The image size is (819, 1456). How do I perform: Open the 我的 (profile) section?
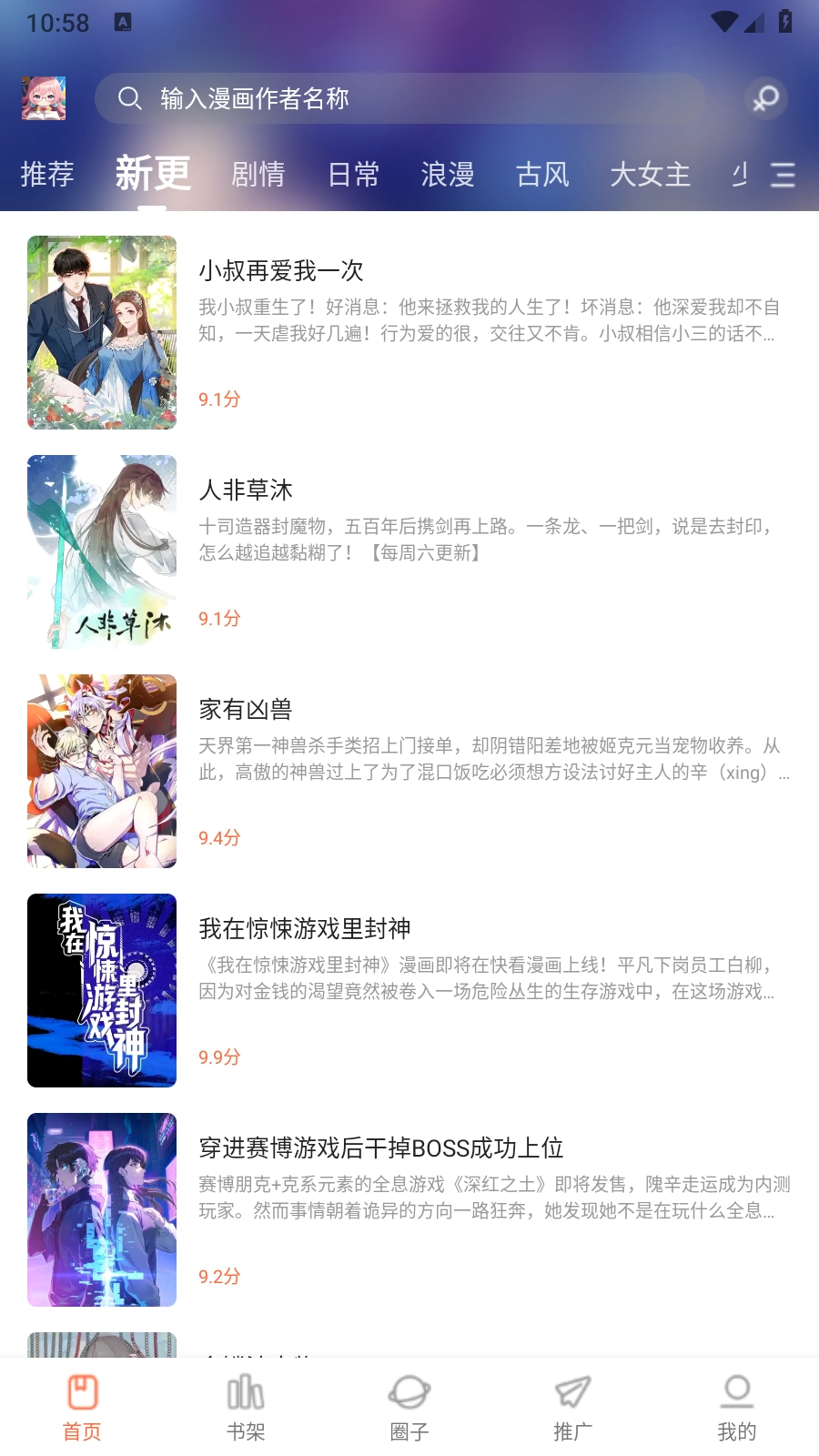pos(735,1406)
